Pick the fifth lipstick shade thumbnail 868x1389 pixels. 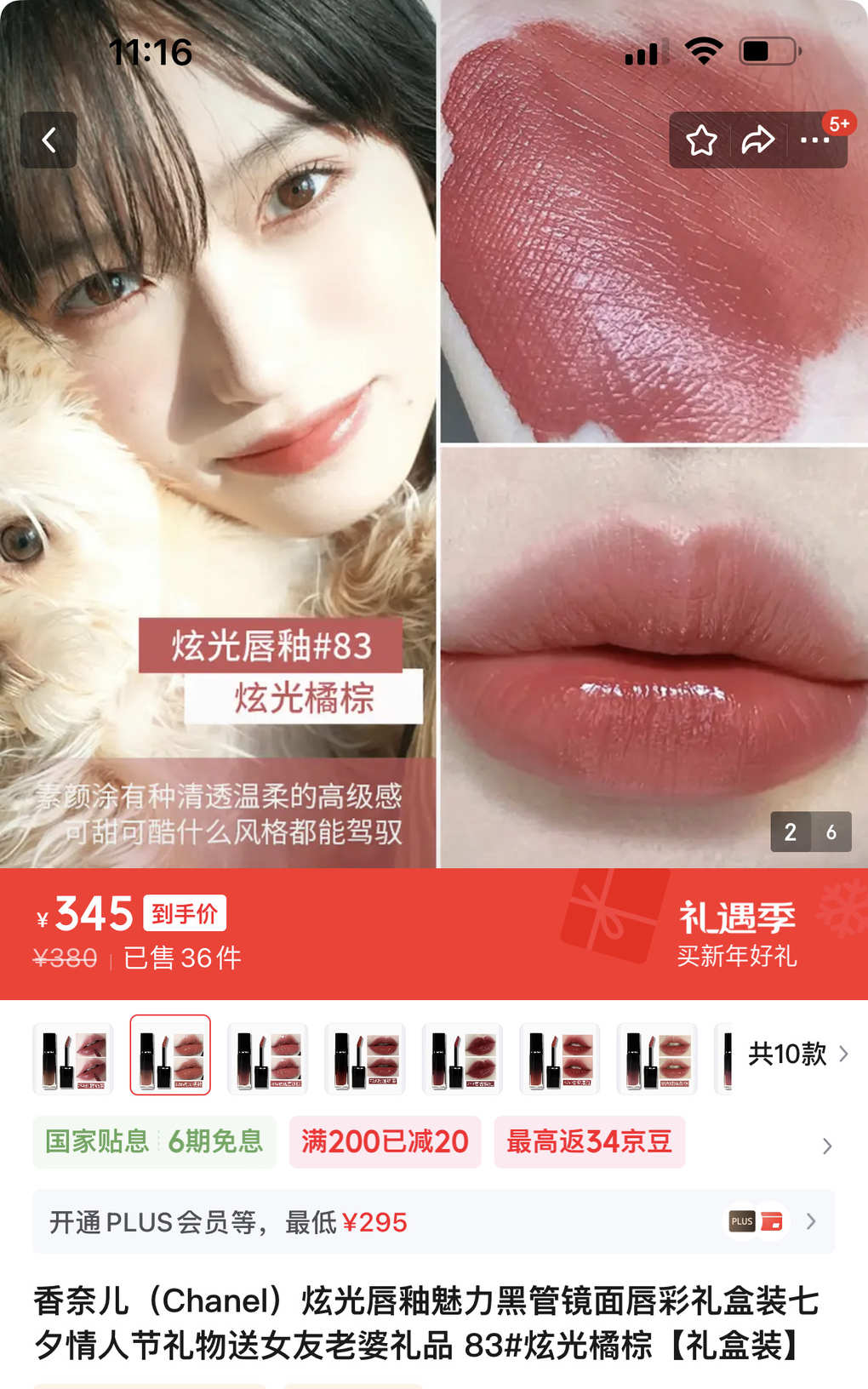pos(462,1056)
